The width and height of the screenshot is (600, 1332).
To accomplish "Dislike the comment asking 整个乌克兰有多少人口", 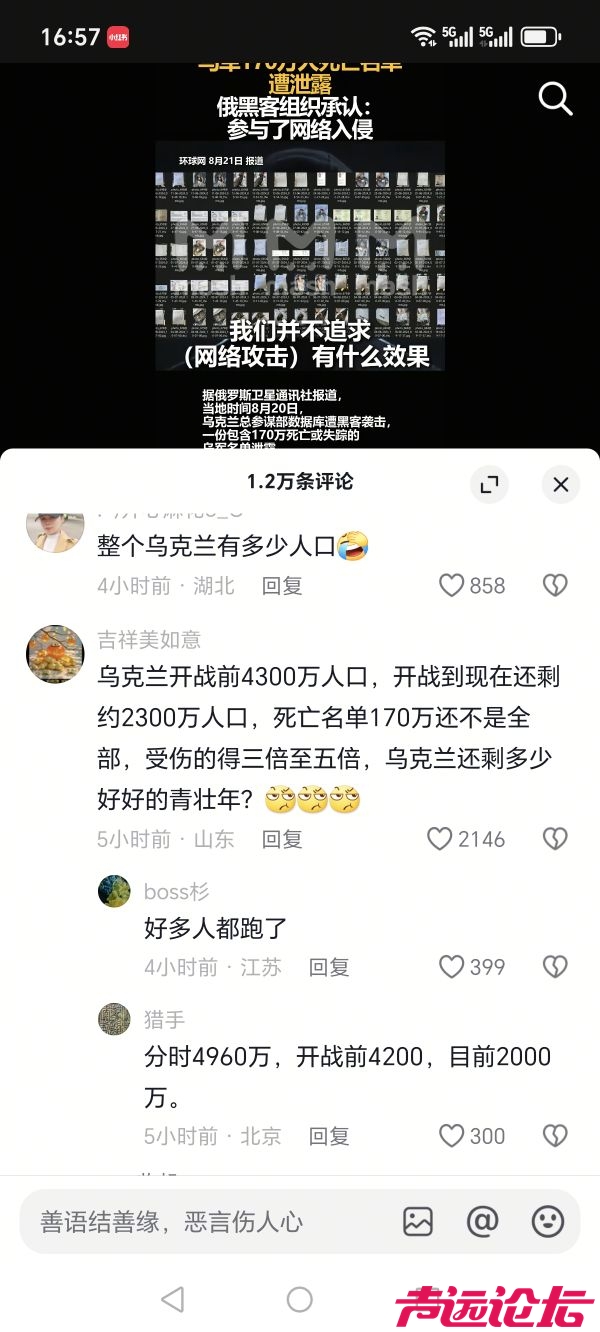I will [x=555, y=585].
